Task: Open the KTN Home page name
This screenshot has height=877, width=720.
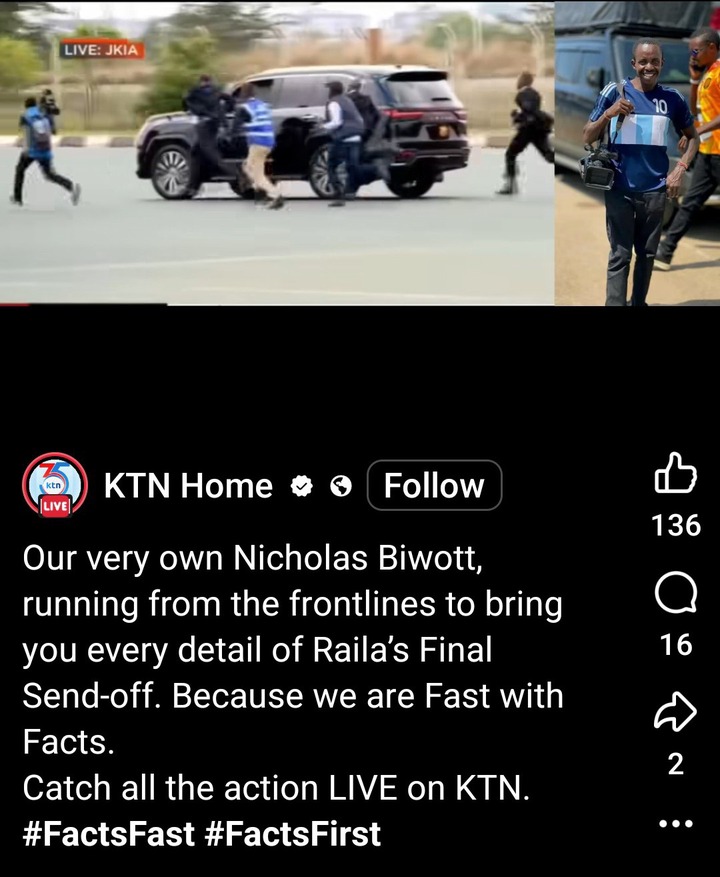Action: [x=188, y=486]
